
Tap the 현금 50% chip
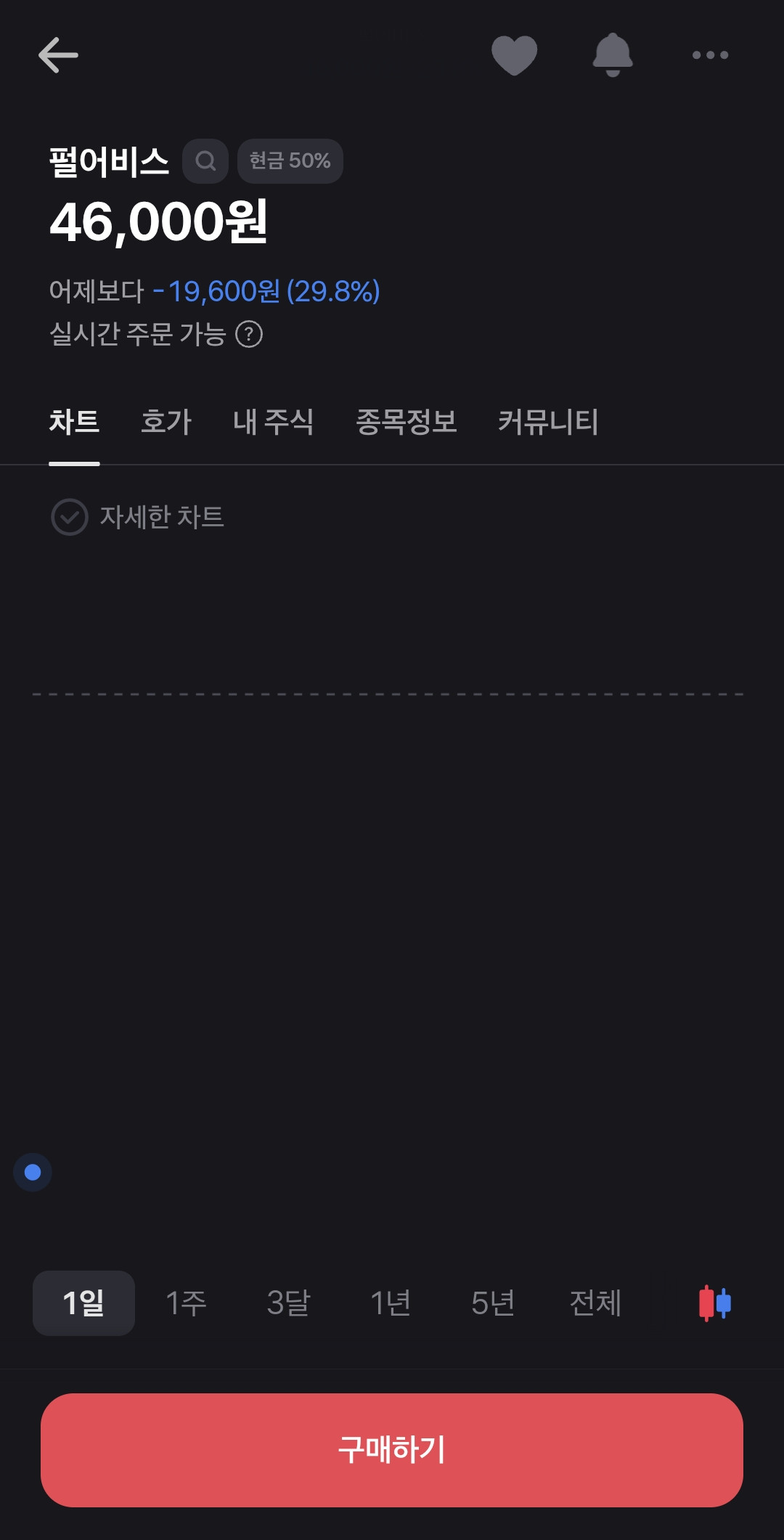290,161
